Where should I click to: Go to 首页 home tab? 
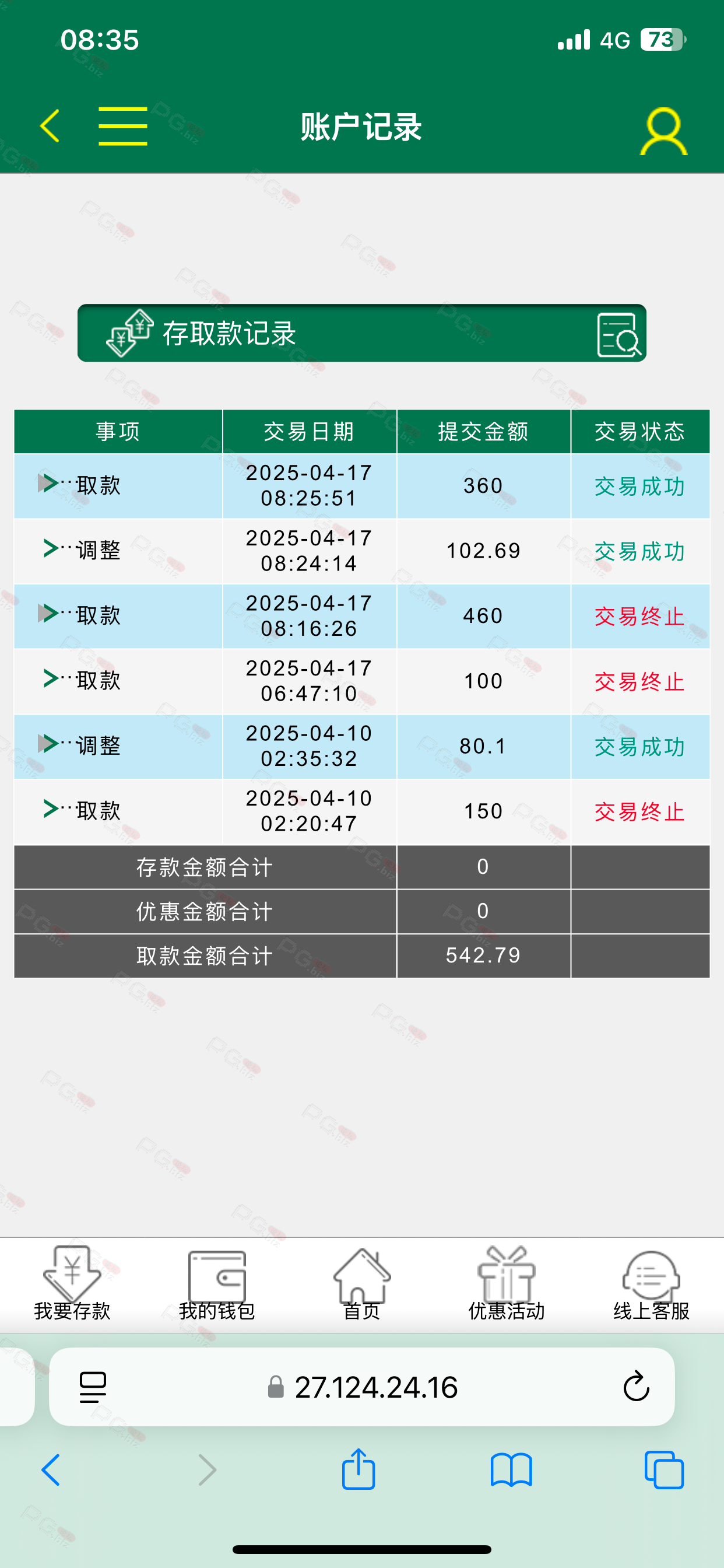pyautogui.click(x=362, y=1284)
